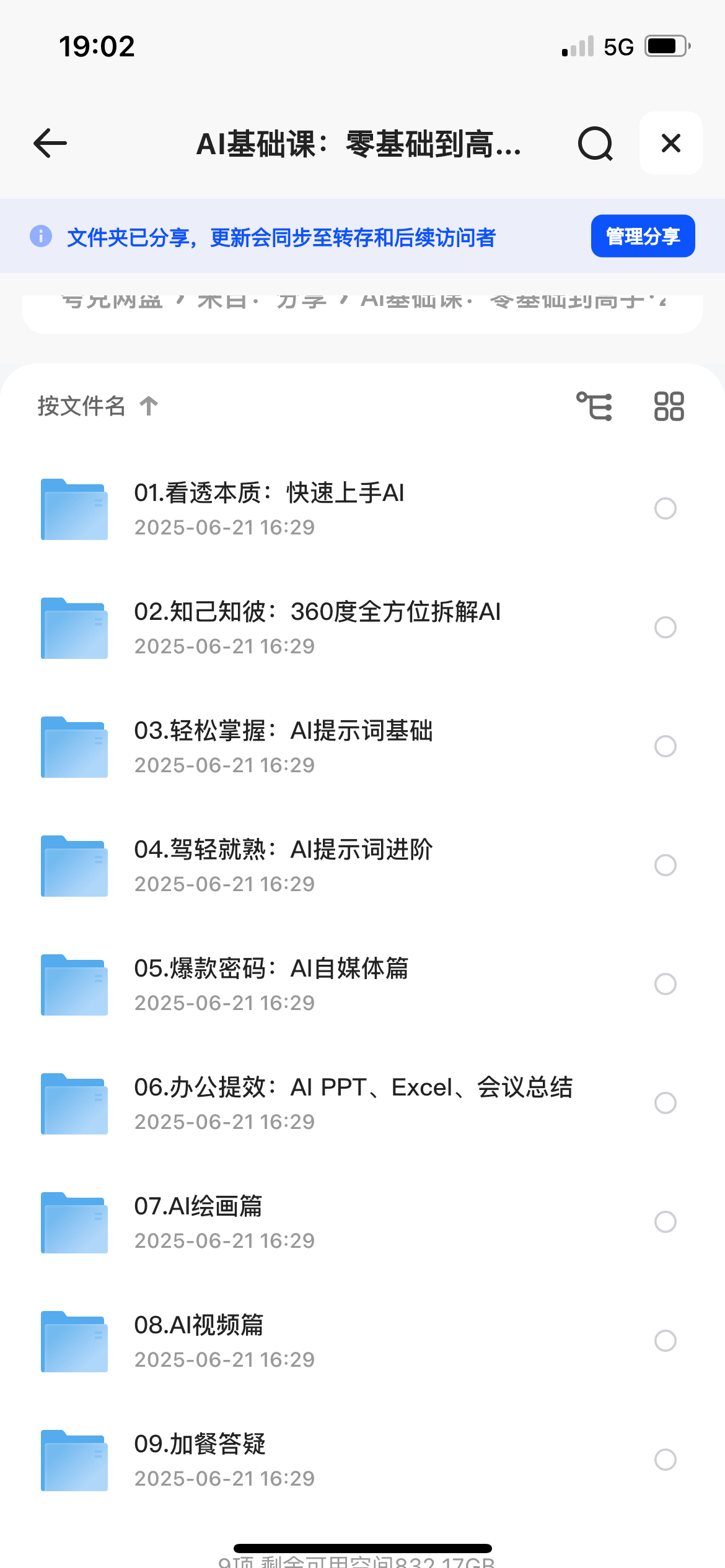Open folder 04.驾轻就熟：AI提示词进阶
This screenshot has width=725, height=1568.
coord(283,865)
